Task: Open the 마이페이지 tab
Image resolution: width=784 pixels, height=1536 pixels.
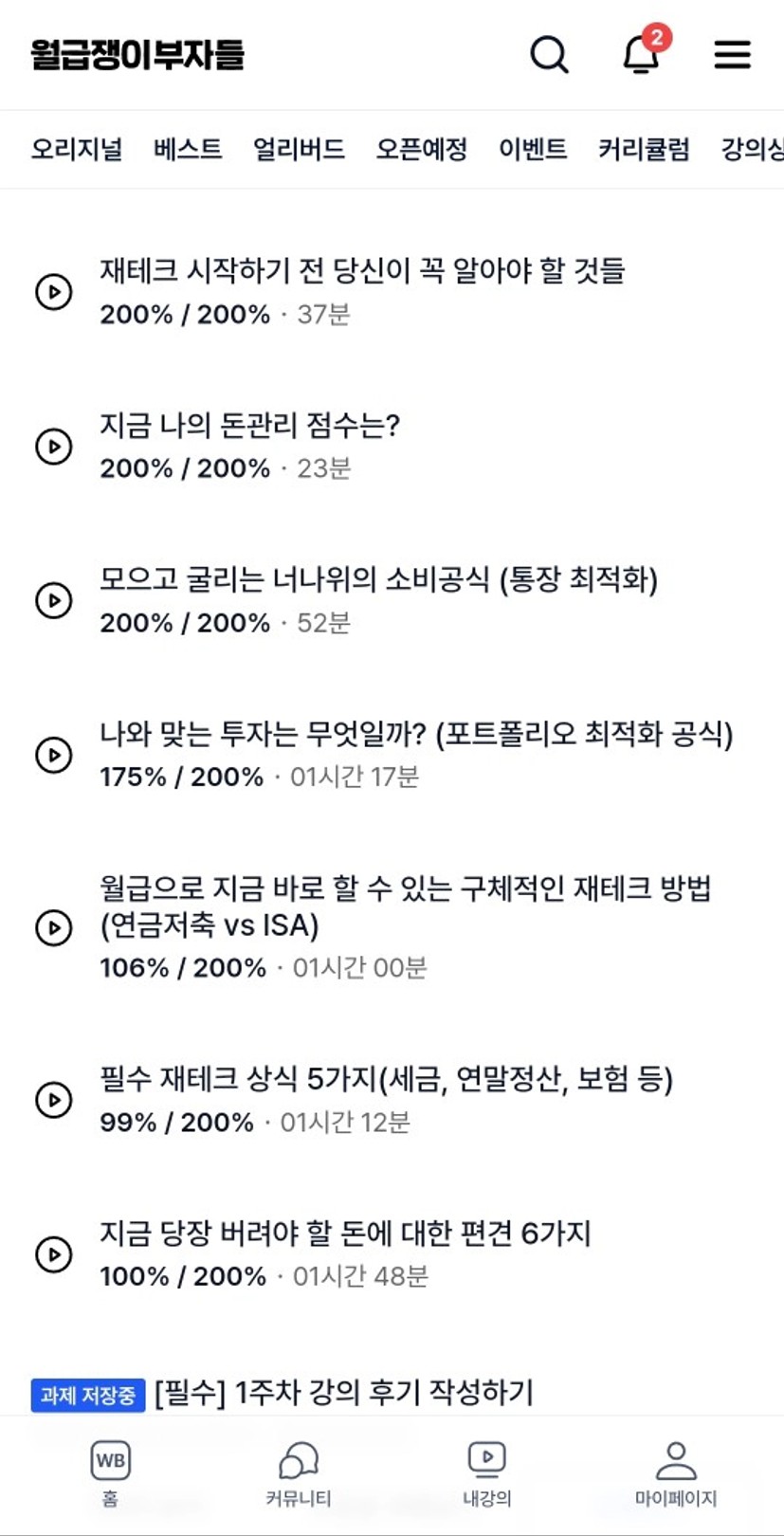Action: [675, 1474]
